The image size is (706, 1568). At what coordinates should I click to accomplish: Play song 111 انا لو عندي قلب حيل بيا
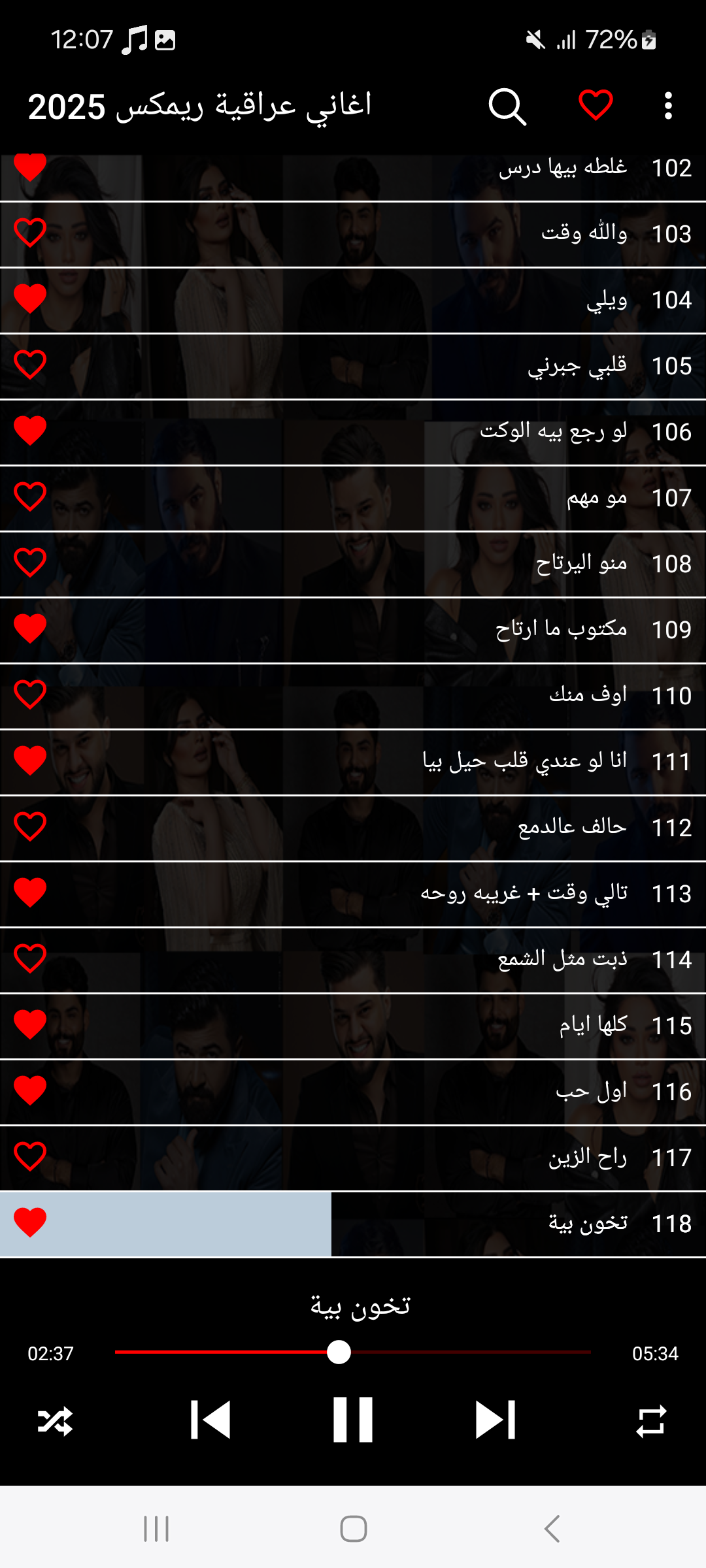(x=353, y=762)
